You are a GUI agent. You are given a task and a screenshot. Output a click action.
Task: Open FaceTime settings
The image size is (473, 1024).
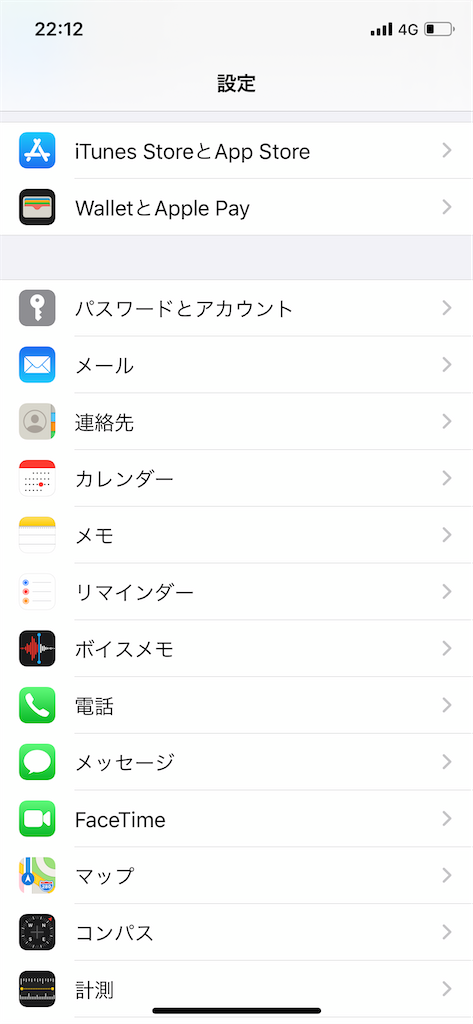pos(236,819)
